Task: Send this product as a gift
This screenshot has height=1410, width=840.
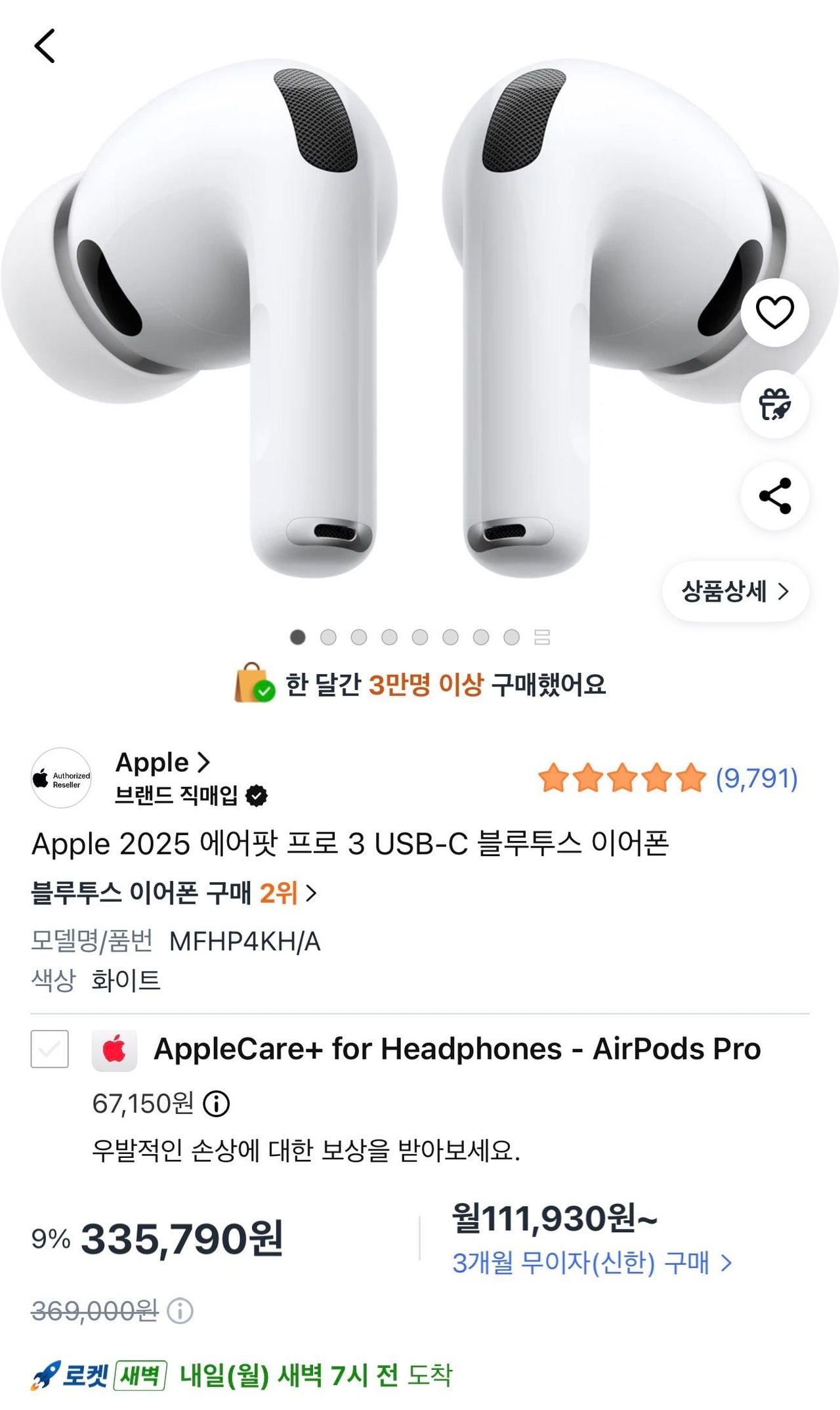Action: [774, 404]
